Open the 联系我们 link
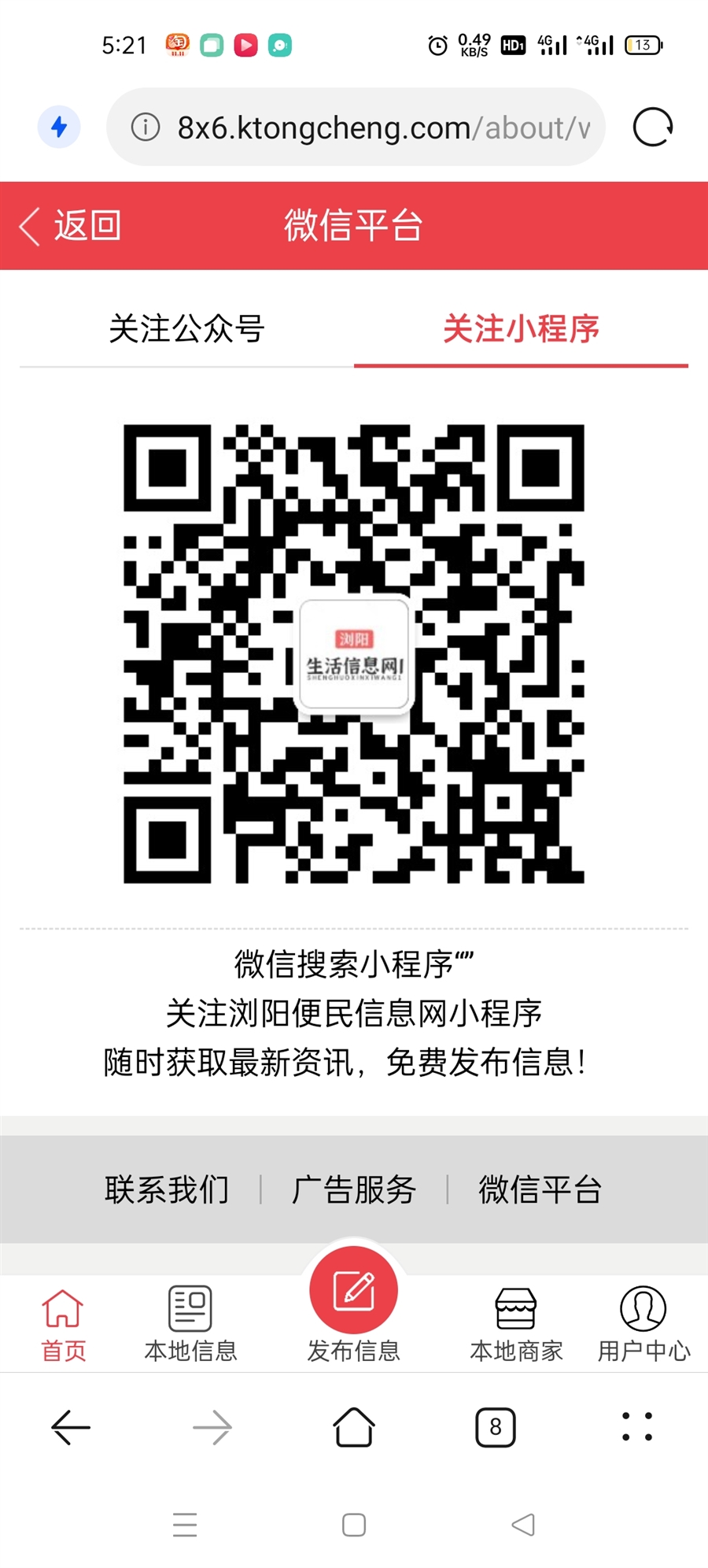Screen dimensions: 708x1568 [167, 1189]
